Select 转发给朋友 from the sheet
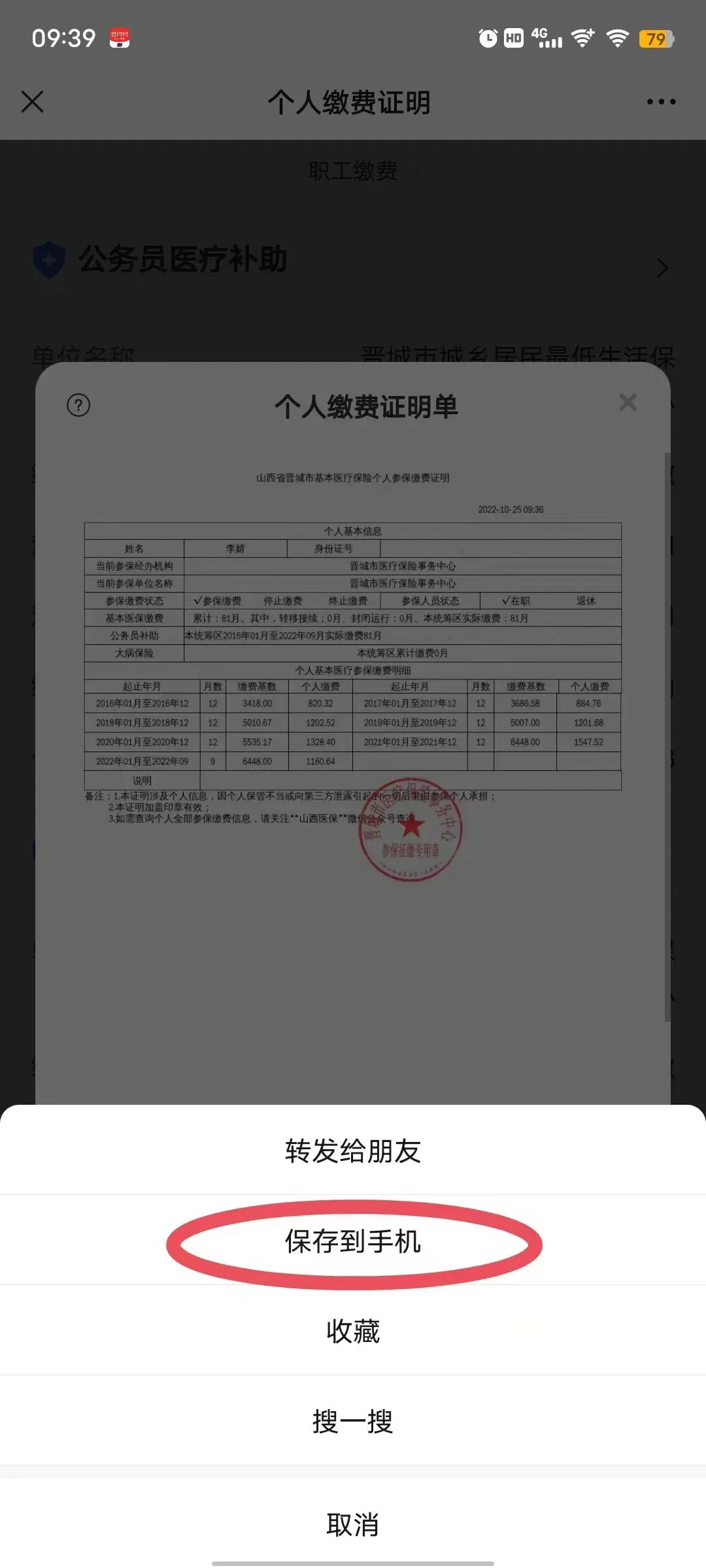Screen dimensions: 706x1568 (353, 1151)
